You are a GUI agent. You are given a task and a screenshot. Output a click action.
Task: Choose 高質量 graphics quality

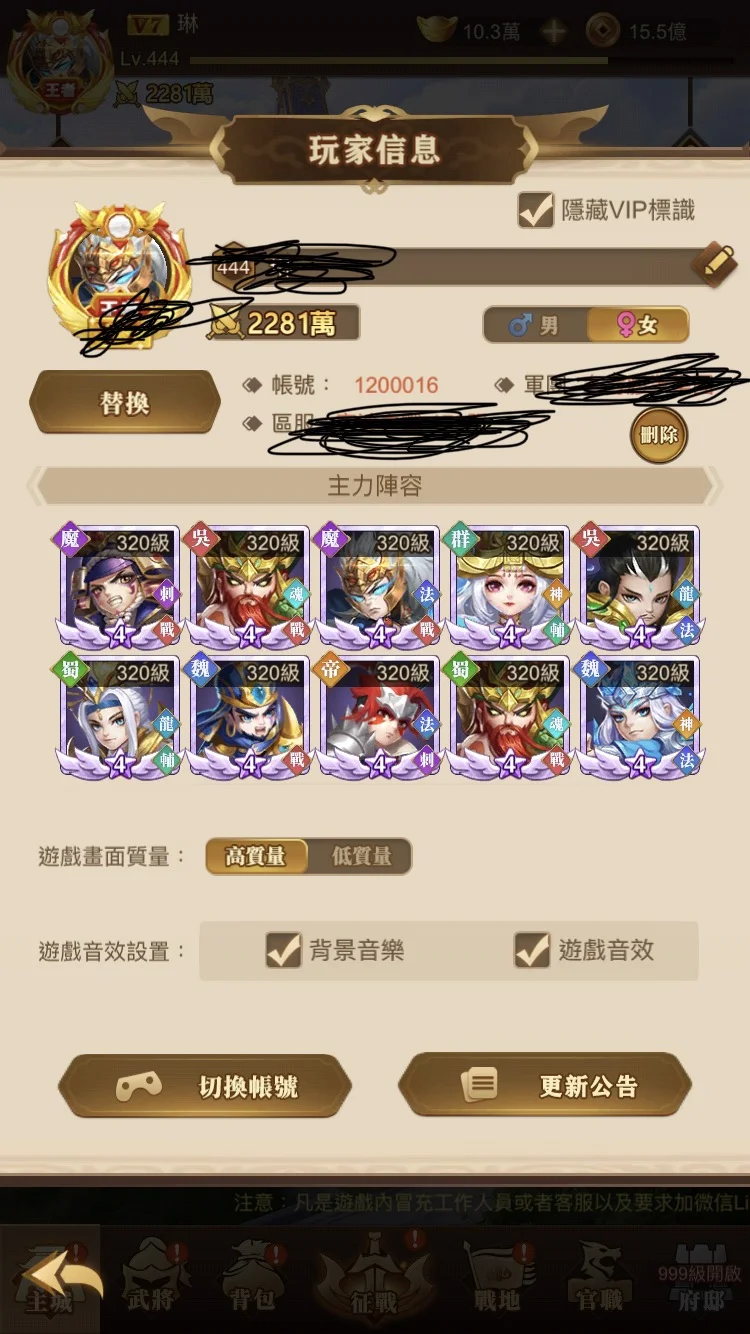(256, 857)
